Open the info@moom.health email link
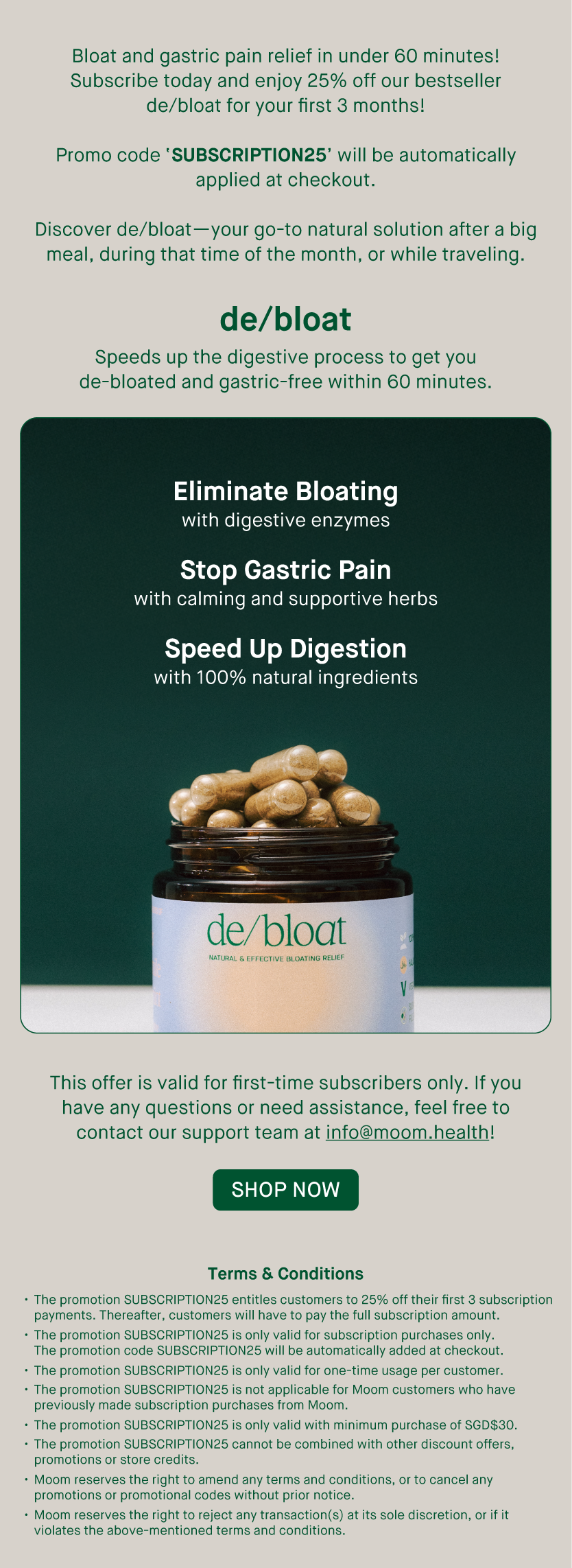 tap(407, 1132)
